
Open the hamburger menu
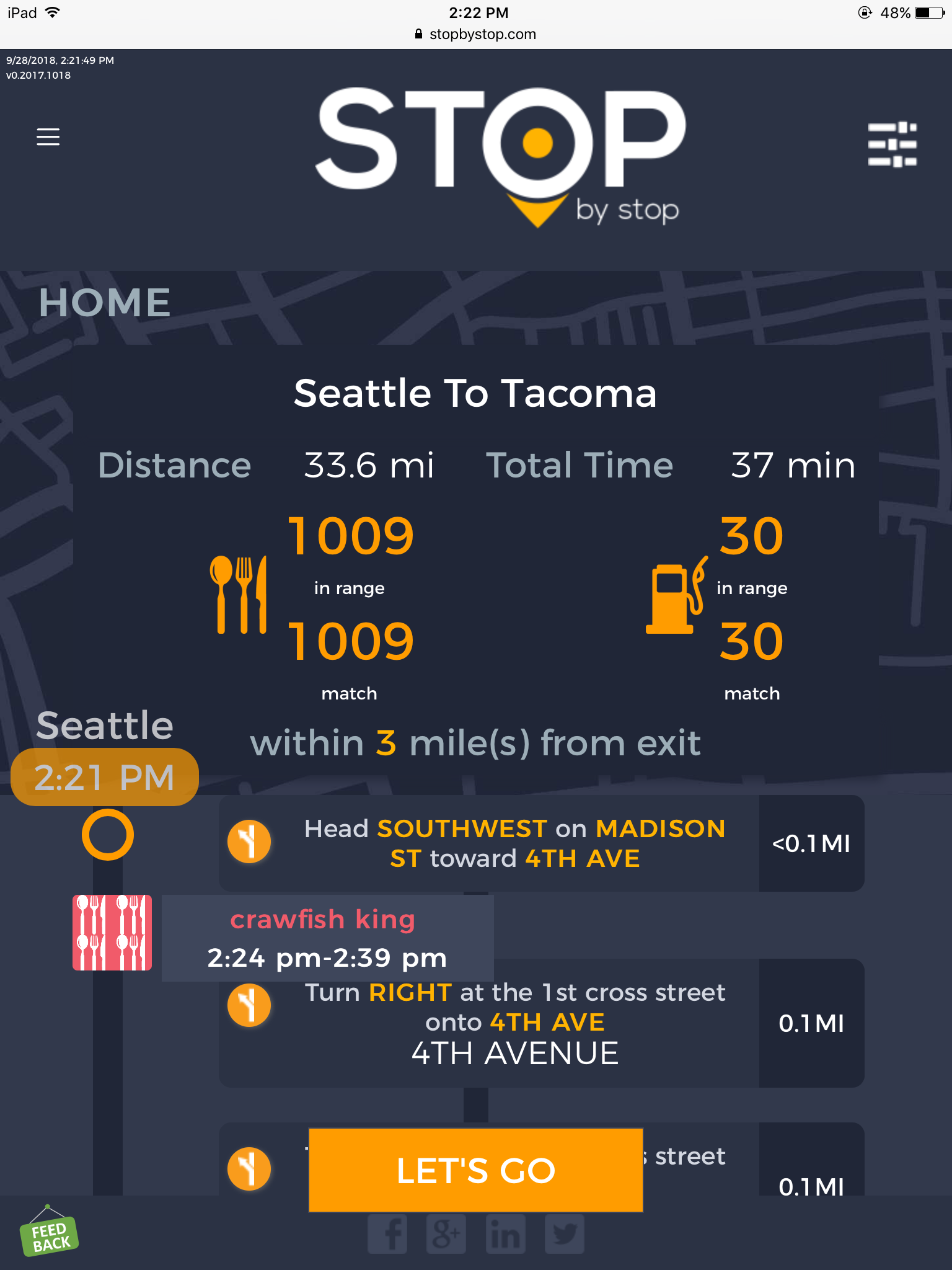[48, 136]
